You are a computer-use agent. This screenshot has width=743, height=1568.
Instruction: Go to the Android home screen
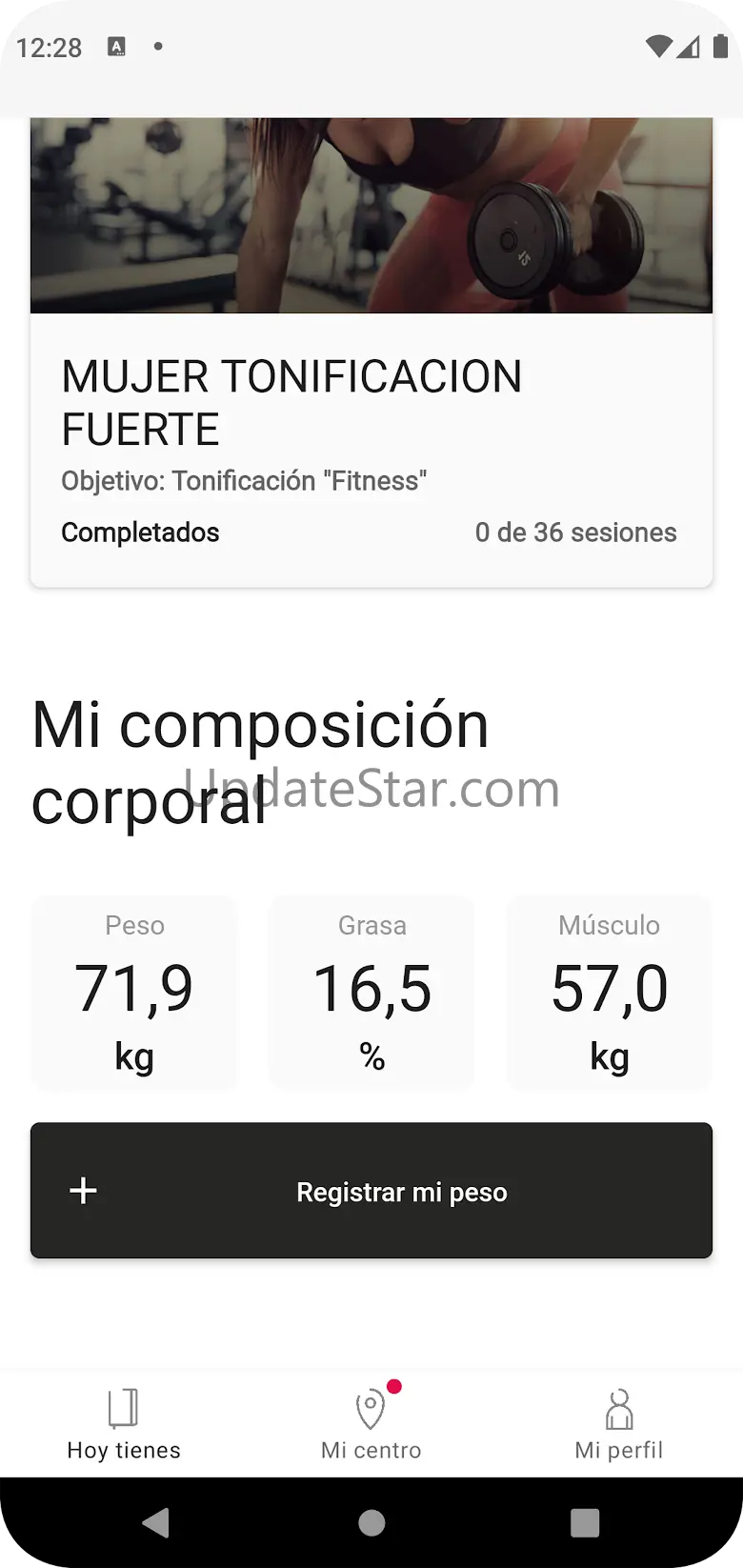tap(371, 1522)
